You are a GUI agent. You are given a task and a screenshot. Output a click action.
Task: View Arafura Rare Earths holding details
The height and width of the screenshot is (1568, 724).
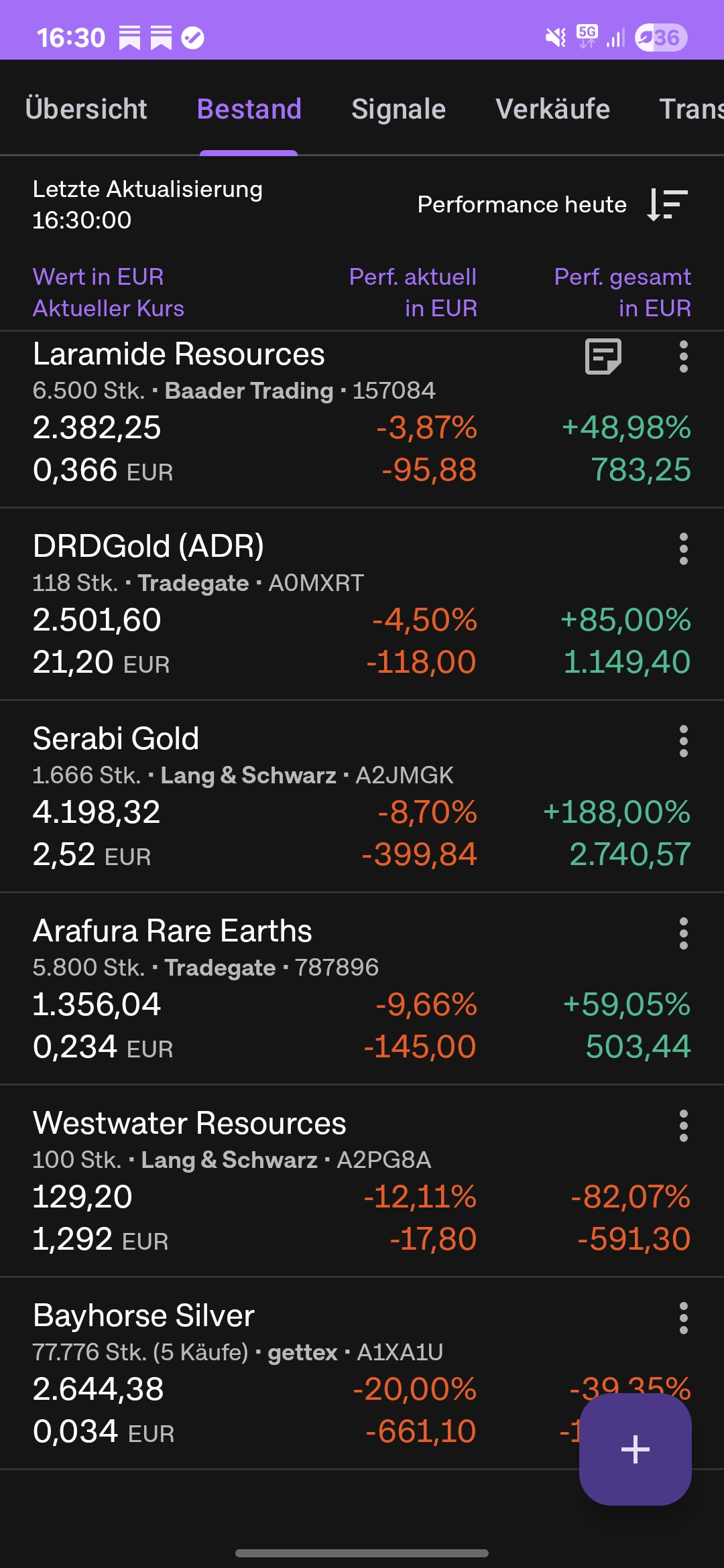click(x=172, y=931)
